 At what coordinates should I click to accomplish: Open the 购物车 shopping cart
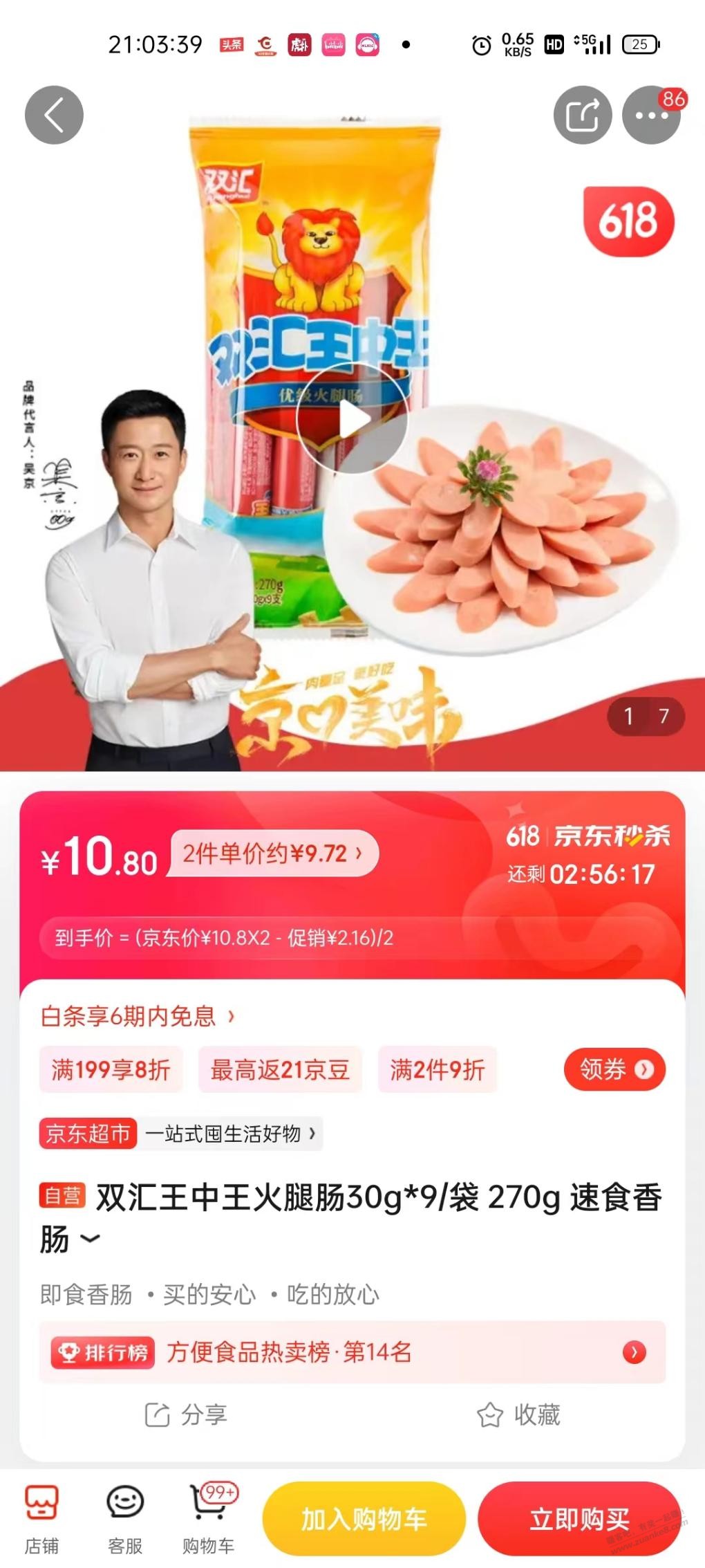point(209,1519)
